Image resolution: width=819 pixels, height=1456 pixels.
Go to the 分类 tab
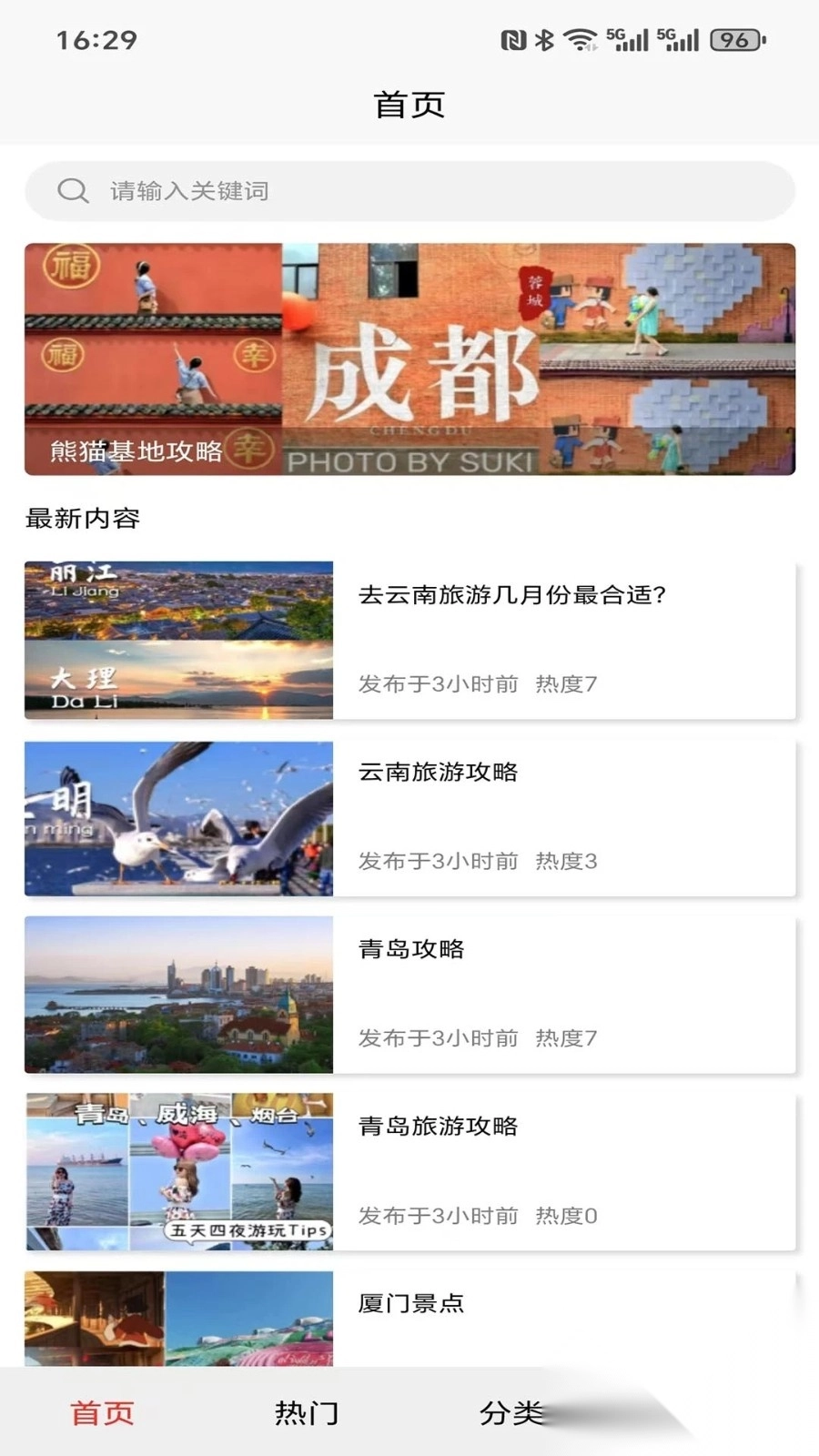[511, 1412]
